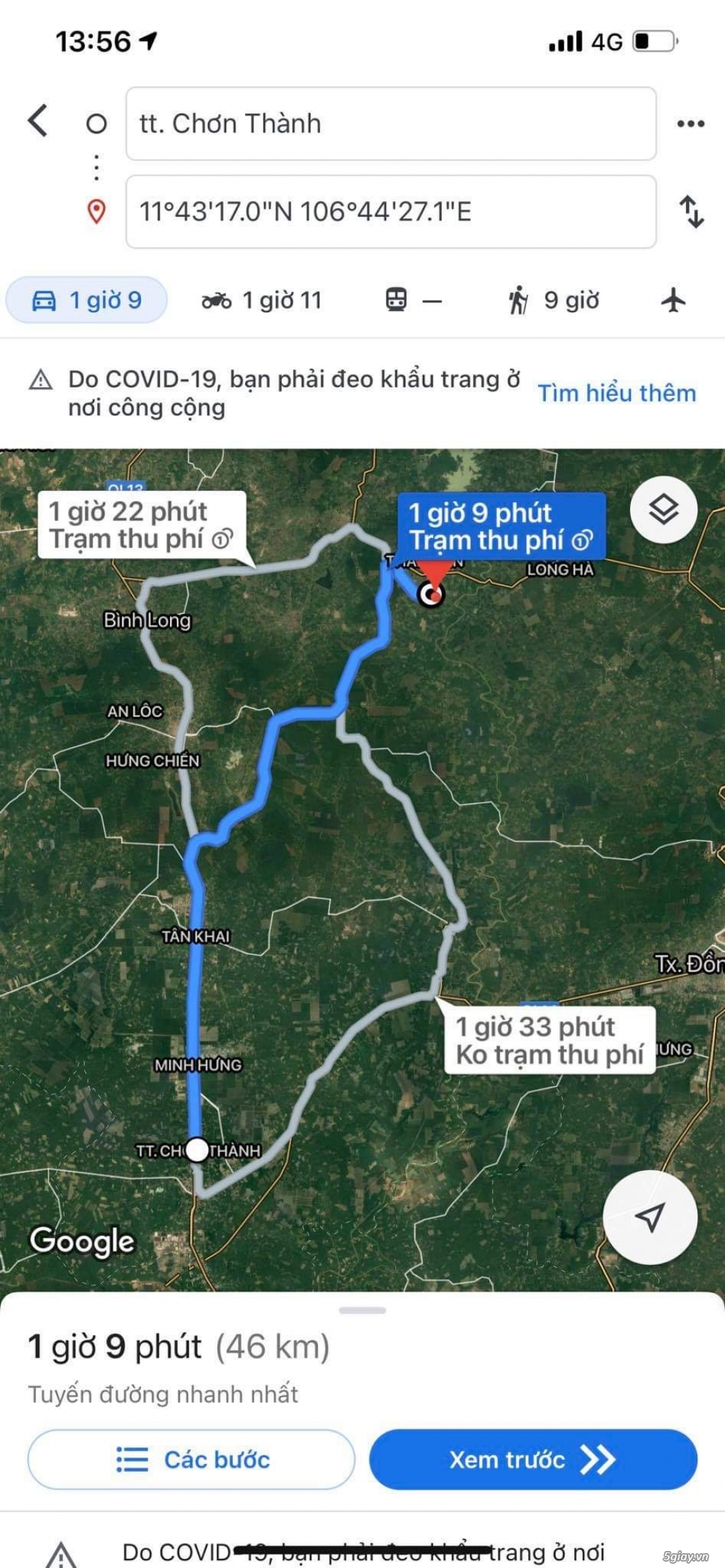This screenshot has width=725, height=1568.
Task: Select the transit mode icon
Action: tap(396, 300)
